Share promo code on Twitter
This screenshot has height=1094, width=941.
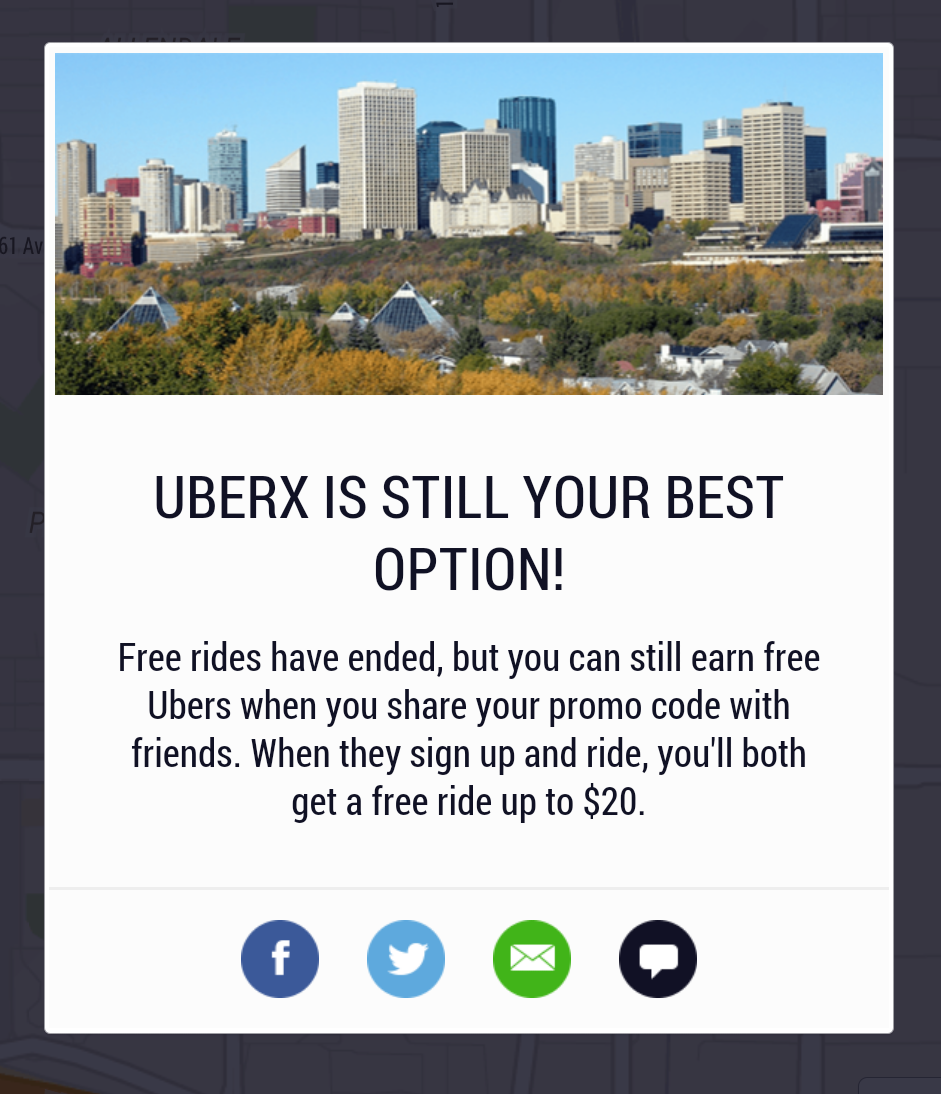coord(406,959)
